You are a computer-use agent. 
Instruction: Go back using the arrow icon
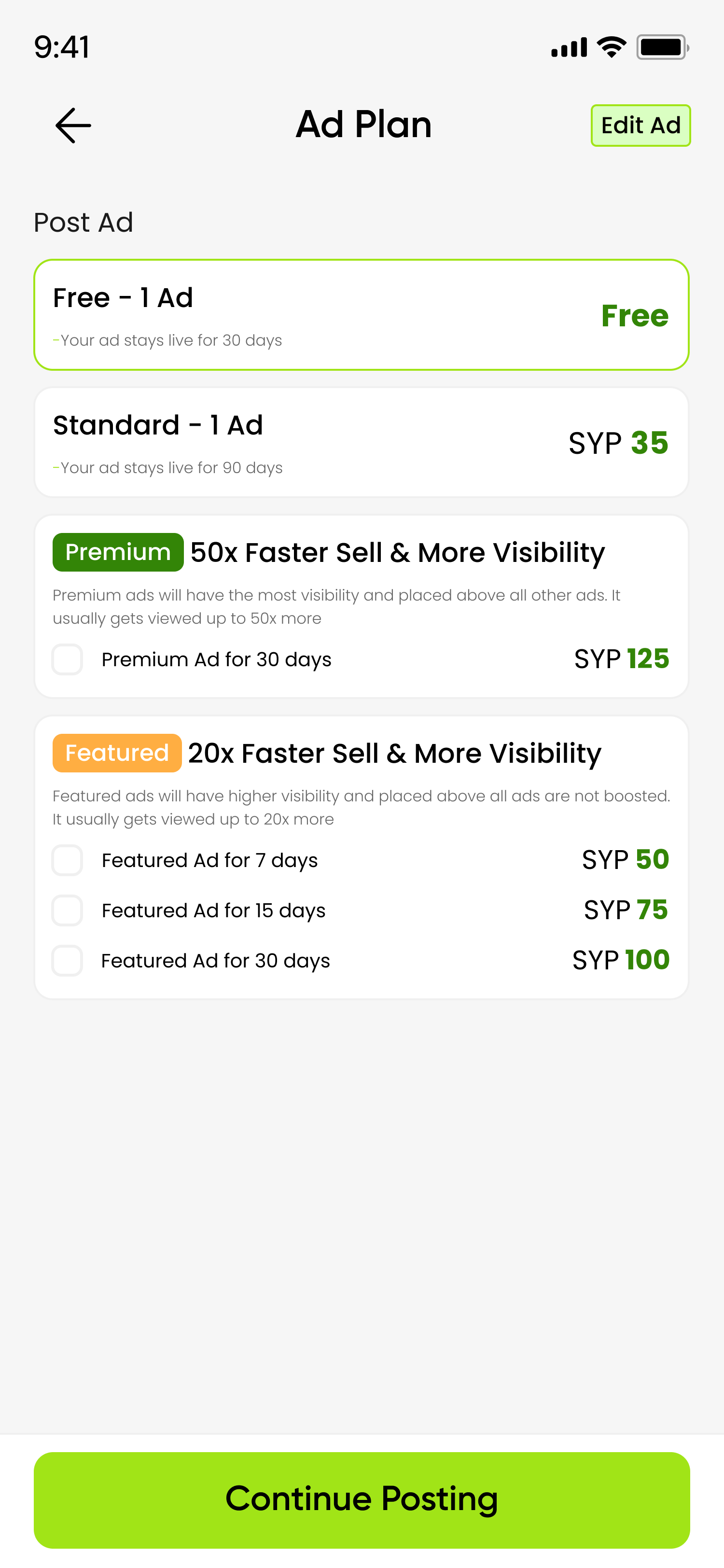pos(73,126)
